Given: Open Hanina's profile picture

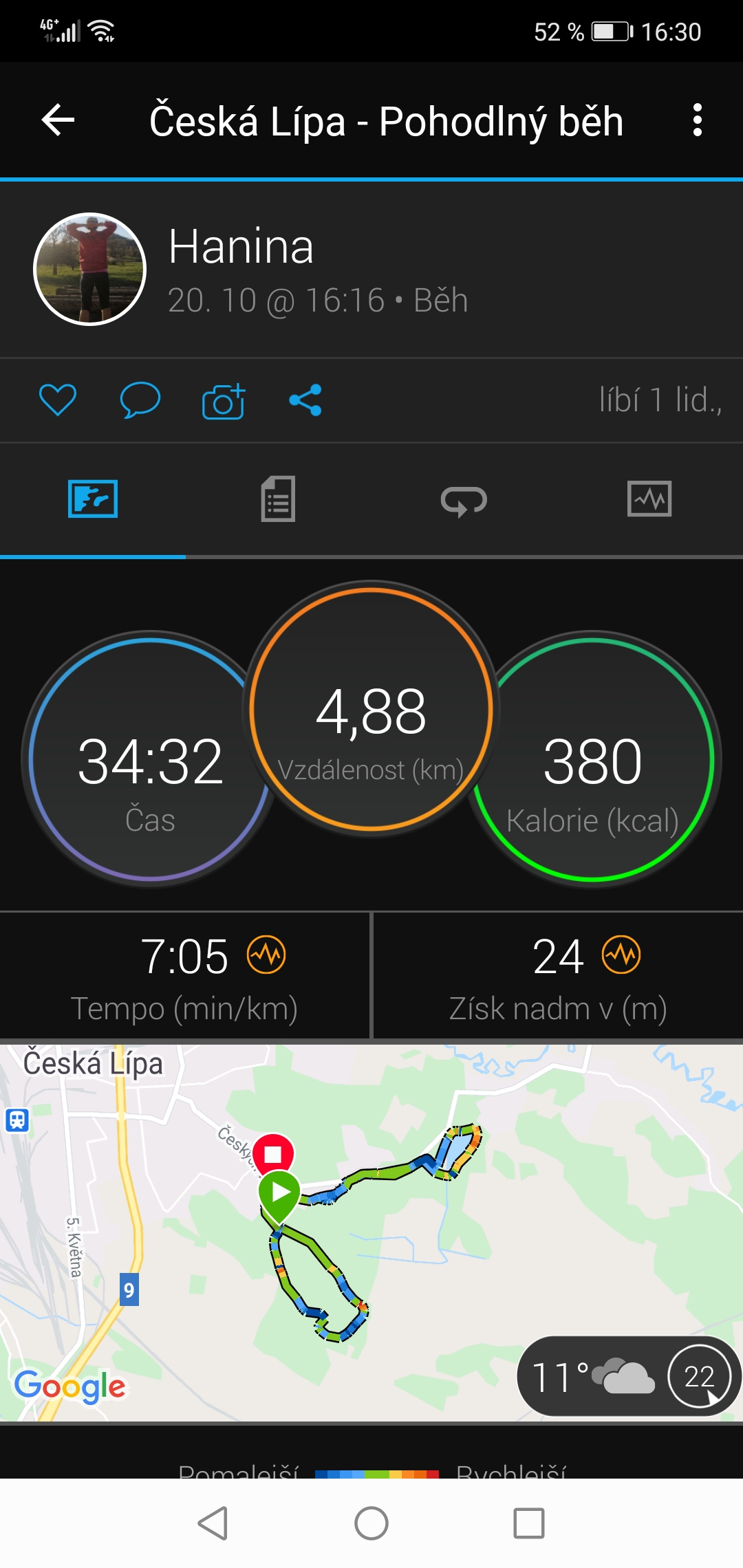Looking at the screenshot, I should point(90,269).
